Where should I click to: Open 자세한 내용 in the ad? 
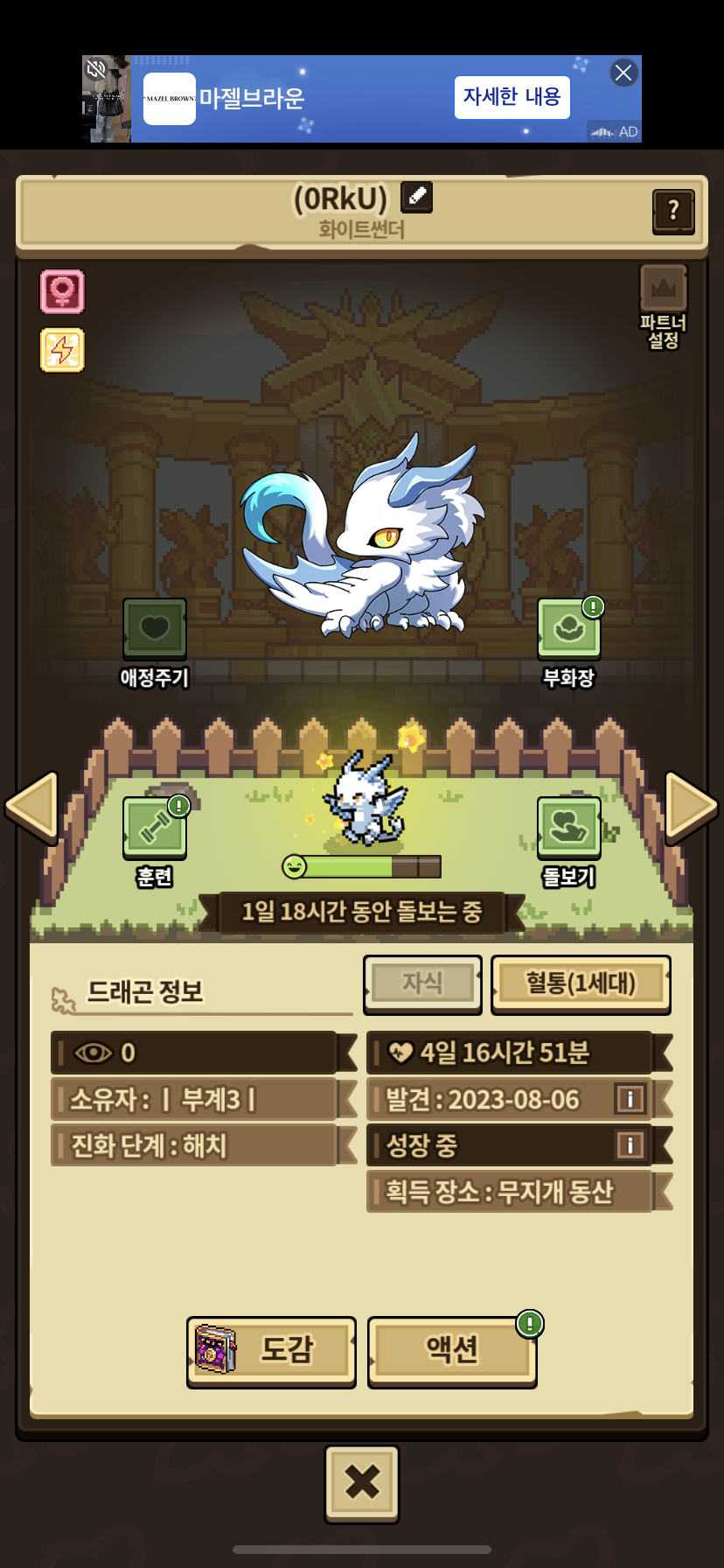(512, 97)
